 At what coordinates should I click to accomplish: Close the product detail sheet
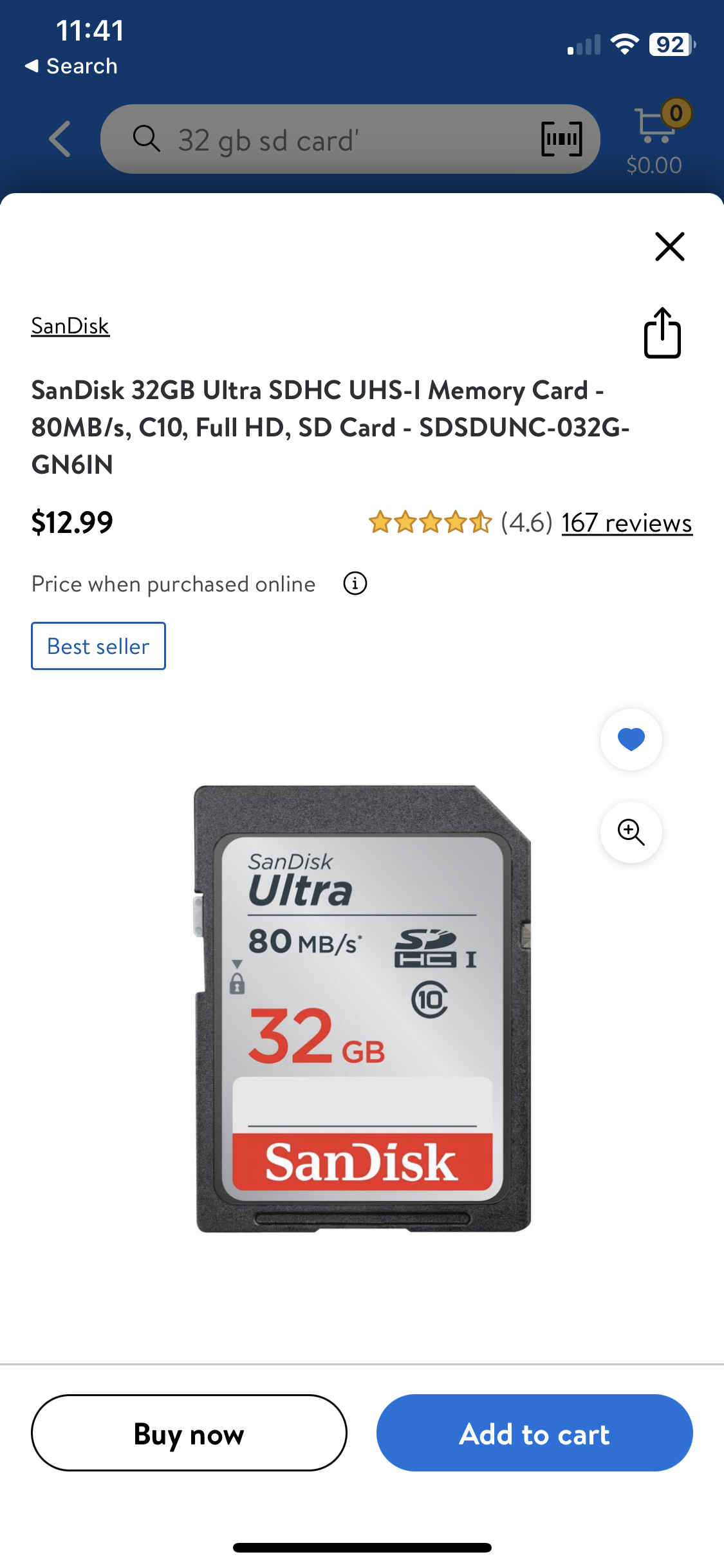point(669,247)
